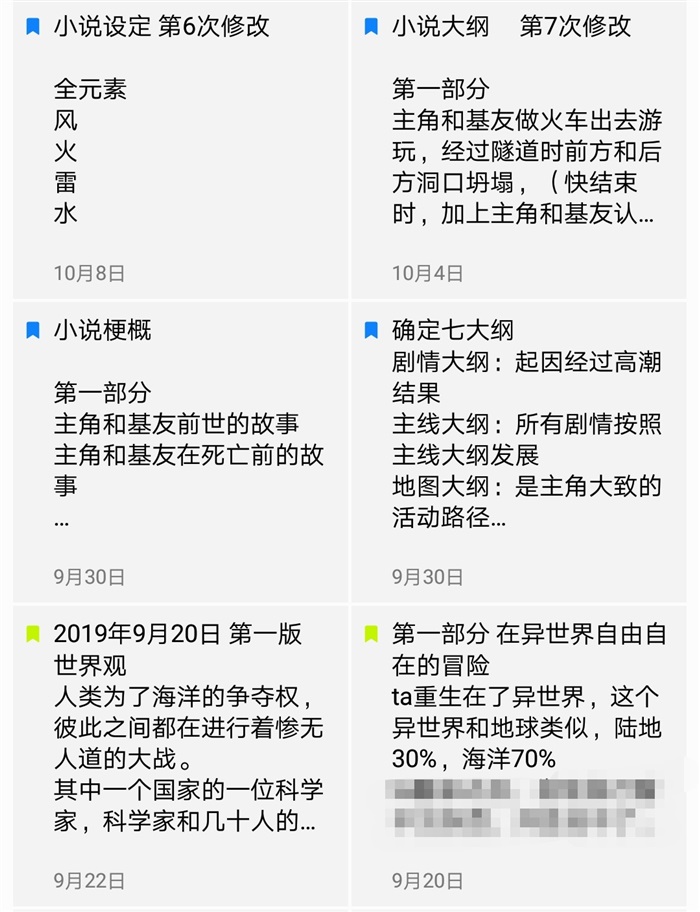Open the note 2019年9月20日 第一版 世界观
Image resolution: width=700 pixels, height=912 pixels.
tap(180, 755)
